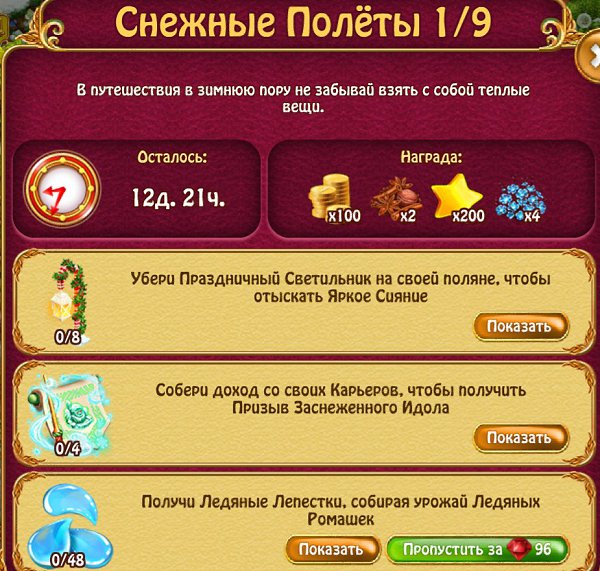Tap Показать for the Карьеров income task
The height and width of the screenshot is (571, 600).
coord(520,438)
